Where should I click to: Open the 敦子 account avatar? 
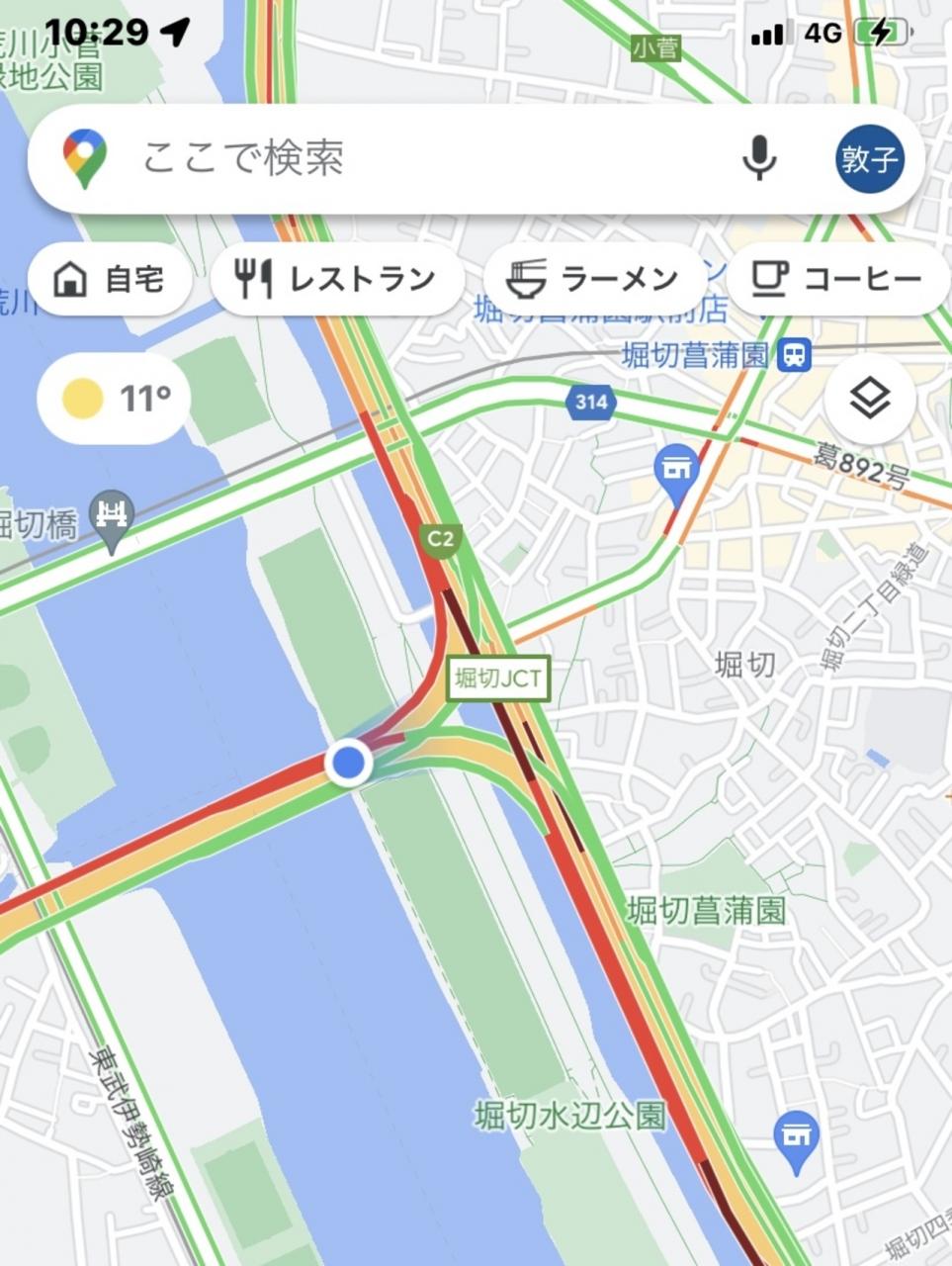coord(870,158)
